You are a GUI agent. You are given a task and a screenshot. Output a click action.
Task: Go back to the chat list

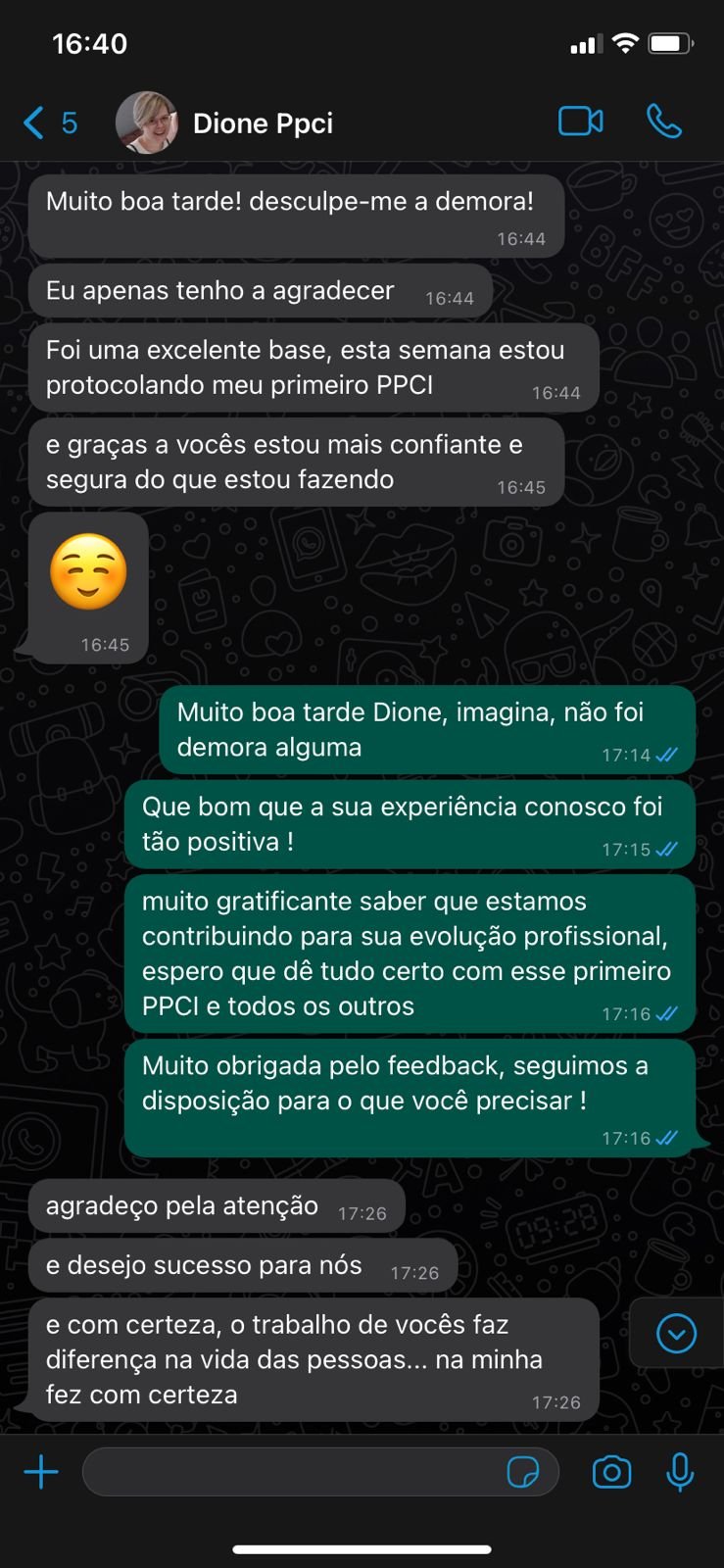(47, 123)
